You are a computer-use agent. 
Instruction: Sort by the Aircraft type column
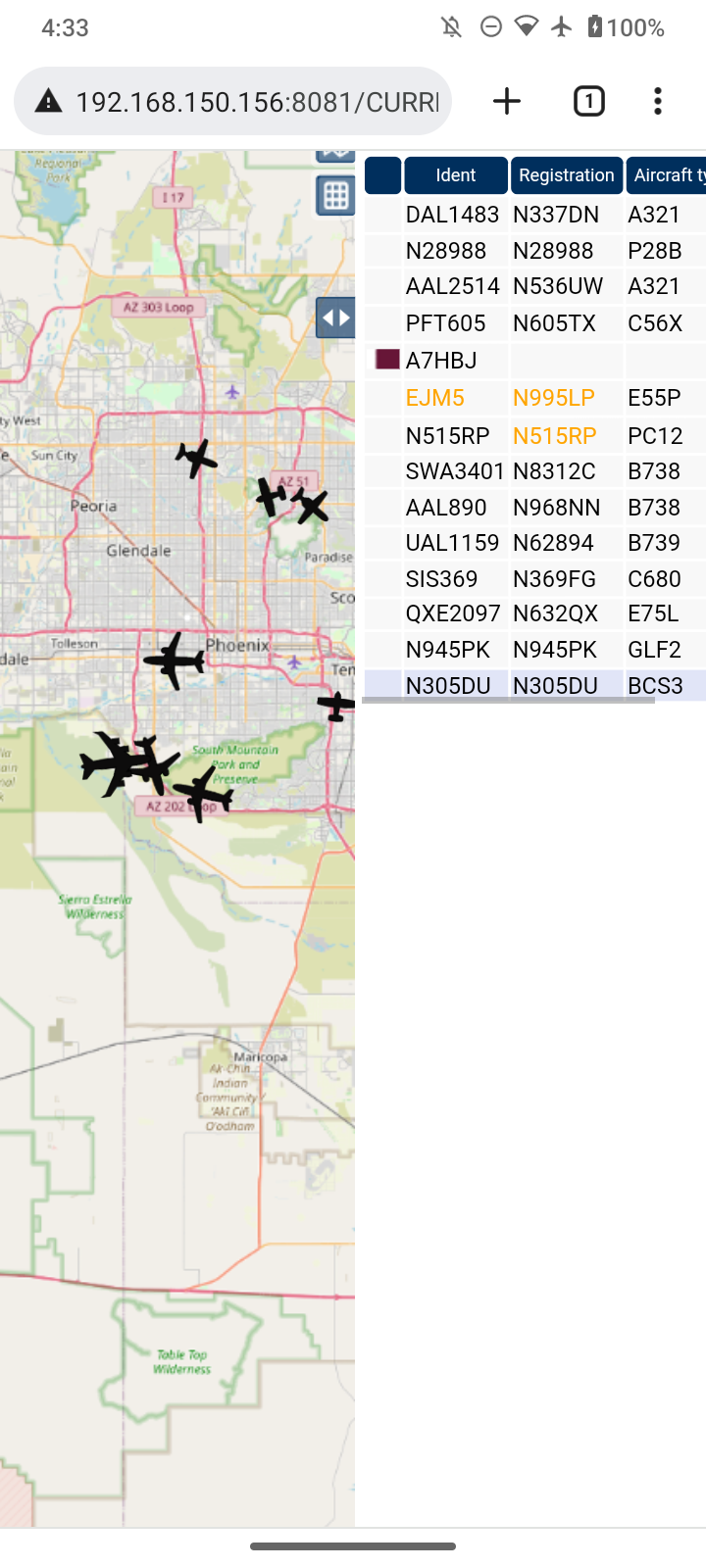click(666, 175)
